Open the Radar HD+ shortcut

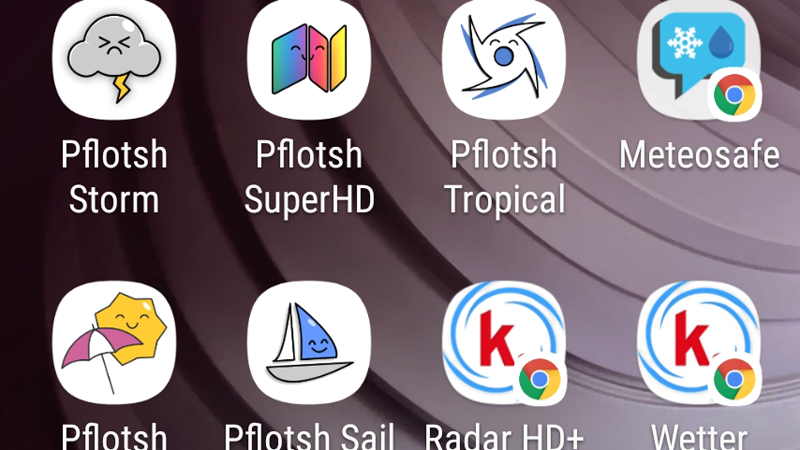tap(504, 345)
